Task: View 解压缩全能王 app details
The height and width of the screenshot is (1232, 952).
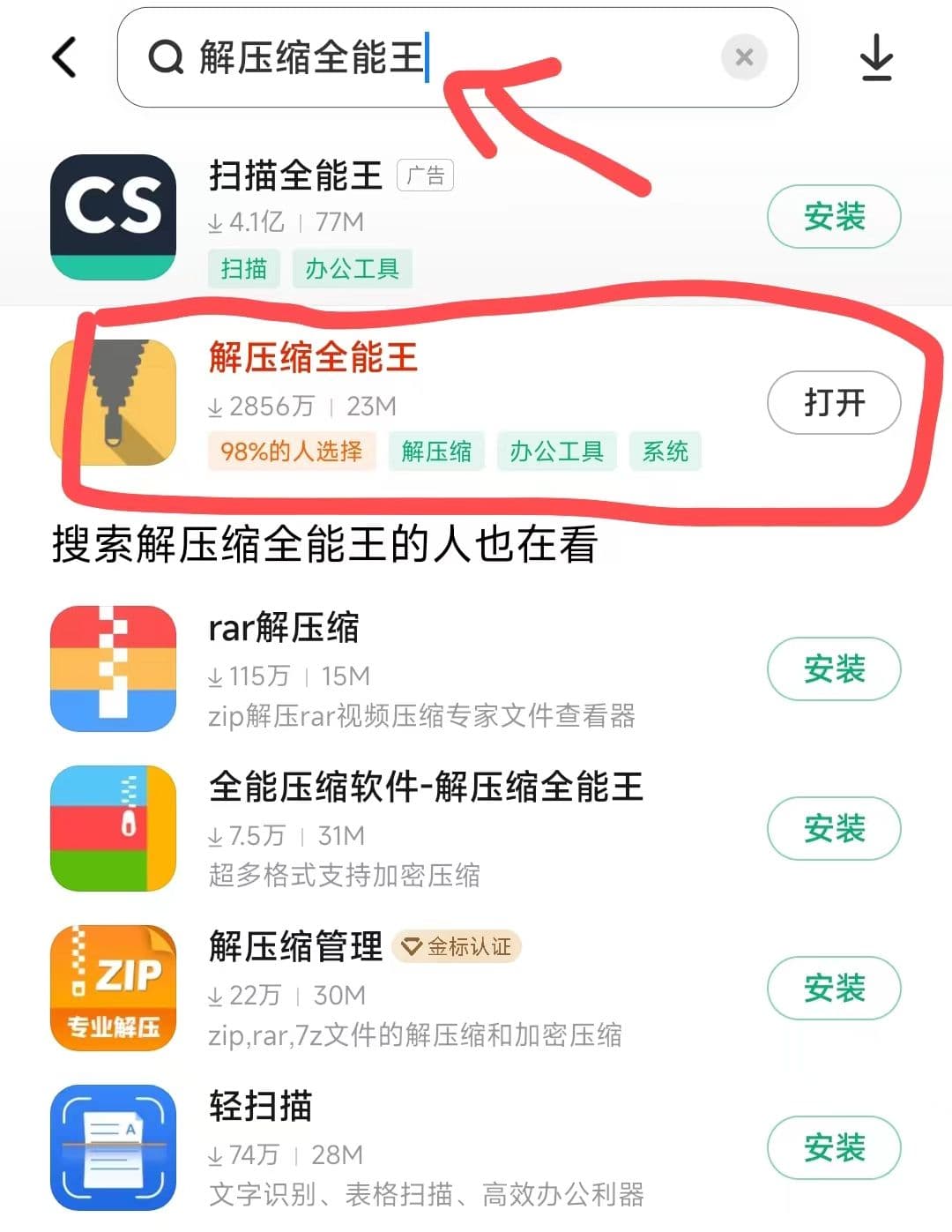Action: coord(313,357)
